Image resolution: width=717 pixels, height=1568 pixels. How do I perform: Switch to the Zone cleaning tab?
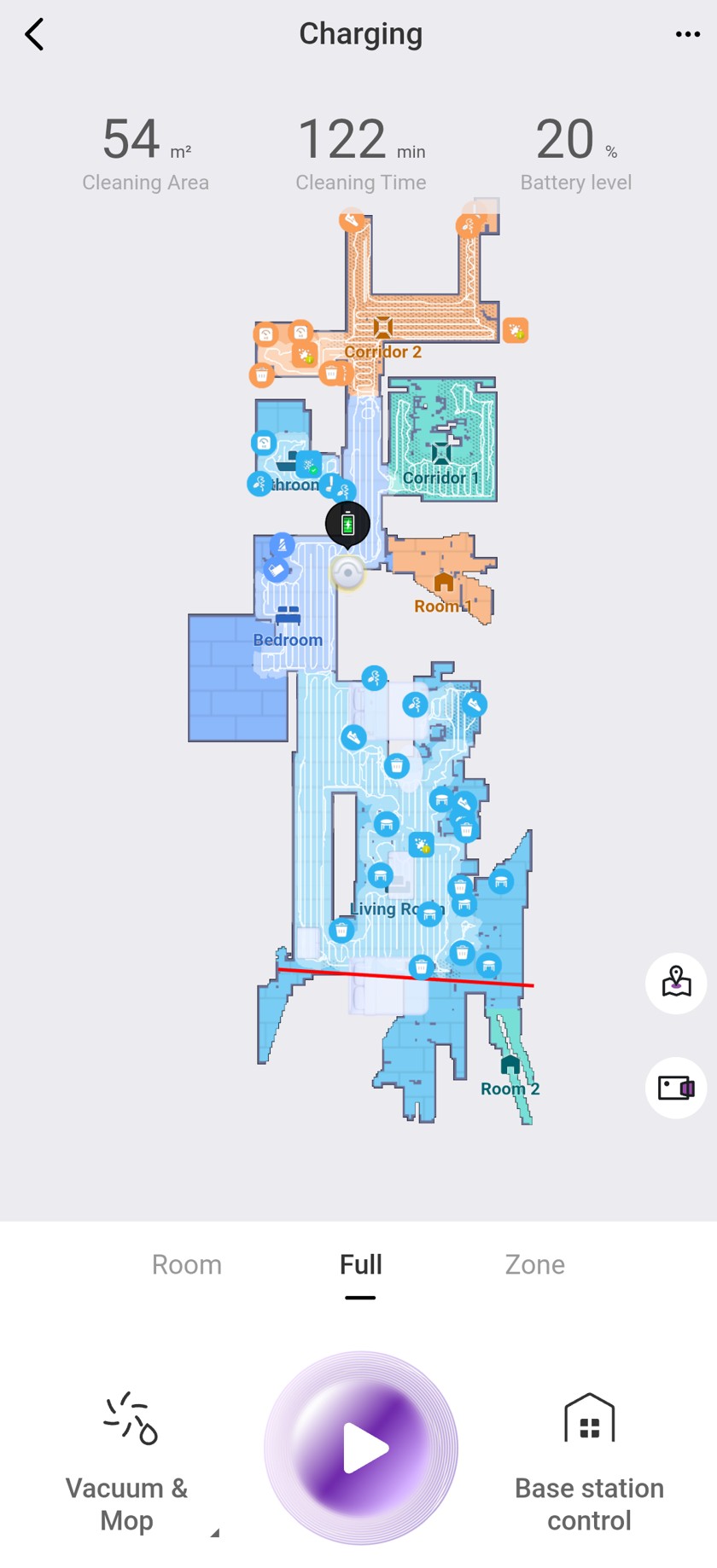pos(534,1264)
